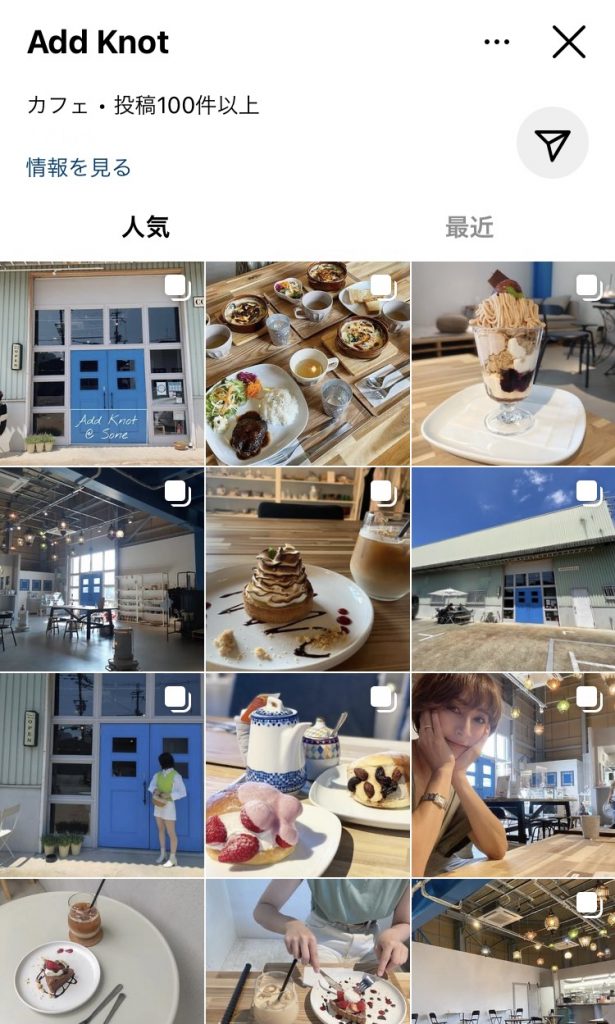Open the lunch plate spread post
615x1024 pixels.
pyautogui.click(x=307, y=363)
